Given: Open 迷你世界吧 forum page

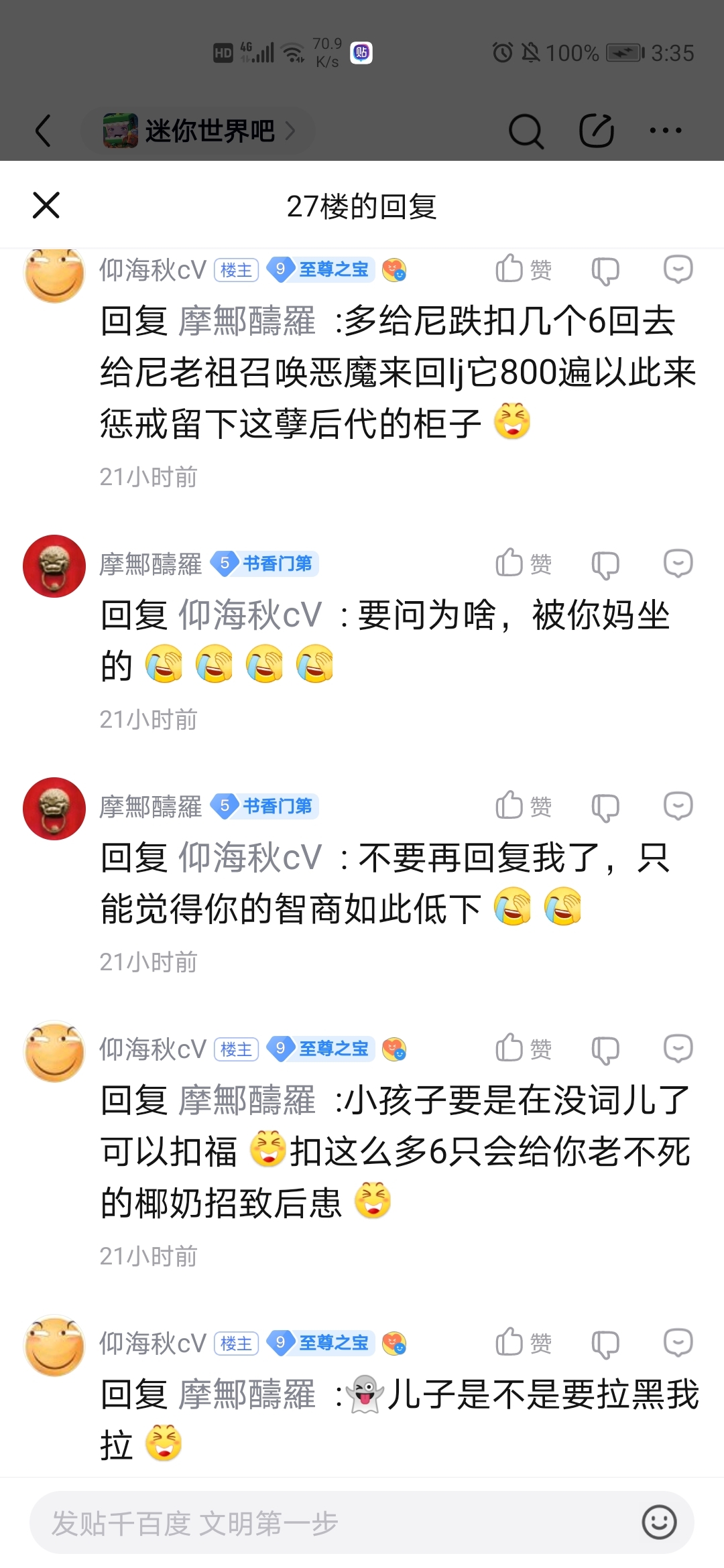Looking at the screenshot, I should click(199, 131).
